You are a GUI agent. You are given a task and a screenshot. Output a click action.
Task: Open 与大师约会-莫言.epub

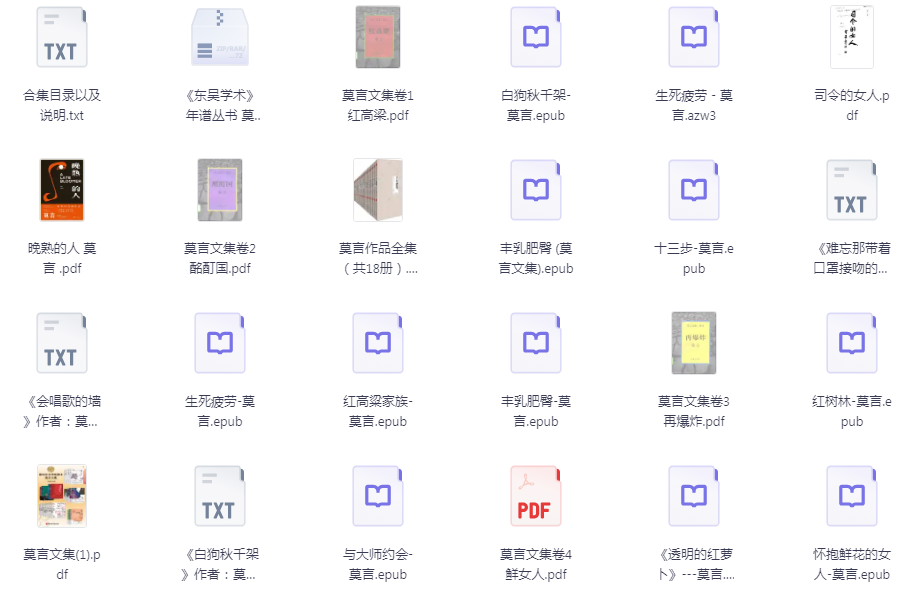point(377,496)
